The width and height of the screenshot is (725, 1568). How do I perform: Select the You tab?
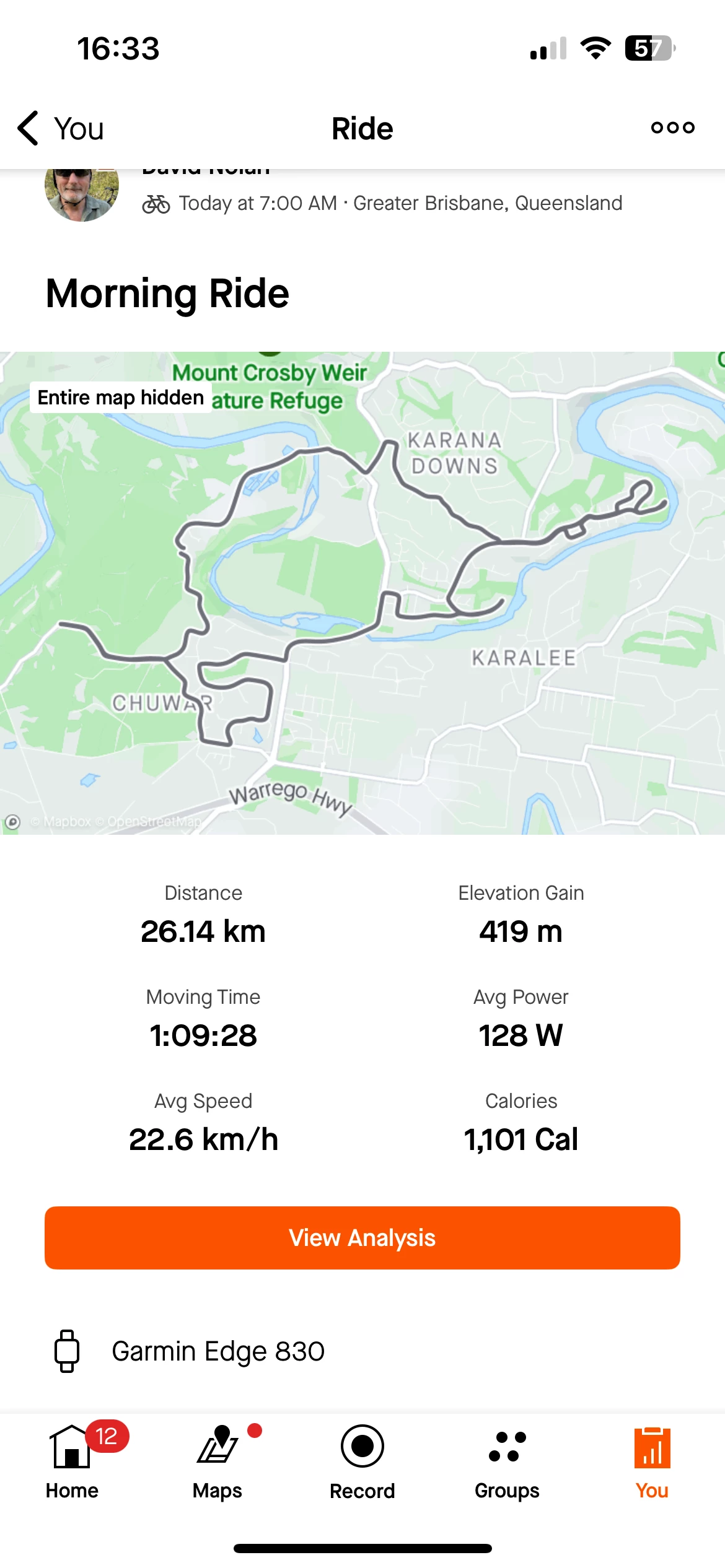click(652, 1461)
